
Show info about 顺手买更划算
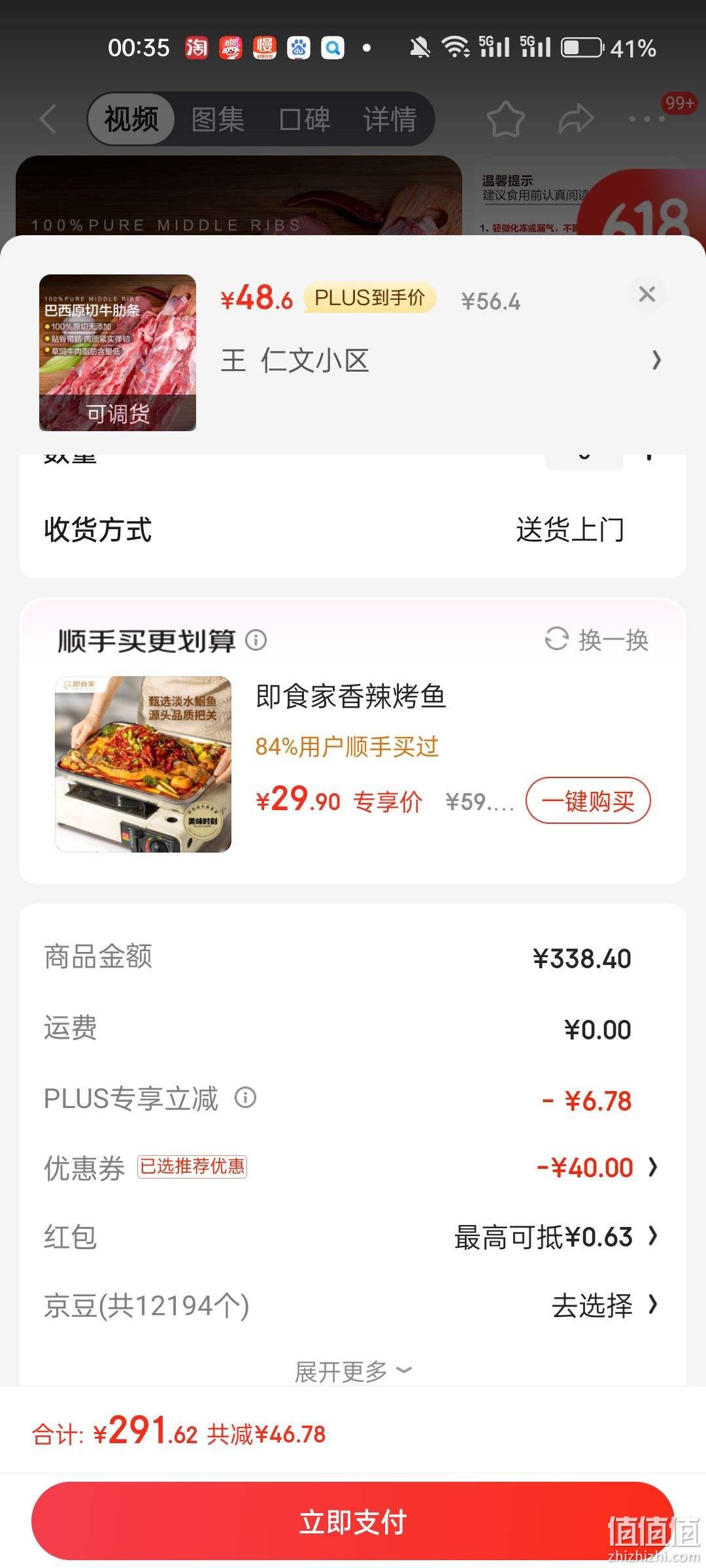256,640
